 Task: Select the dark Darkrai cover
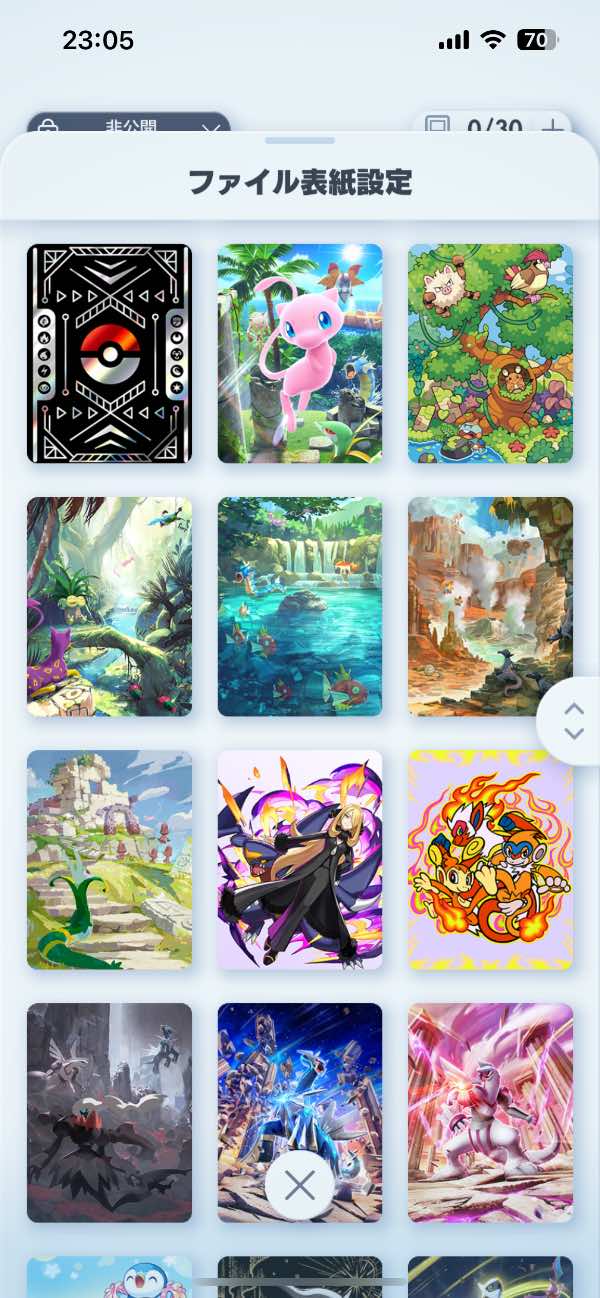click(x=109, y=1112)
